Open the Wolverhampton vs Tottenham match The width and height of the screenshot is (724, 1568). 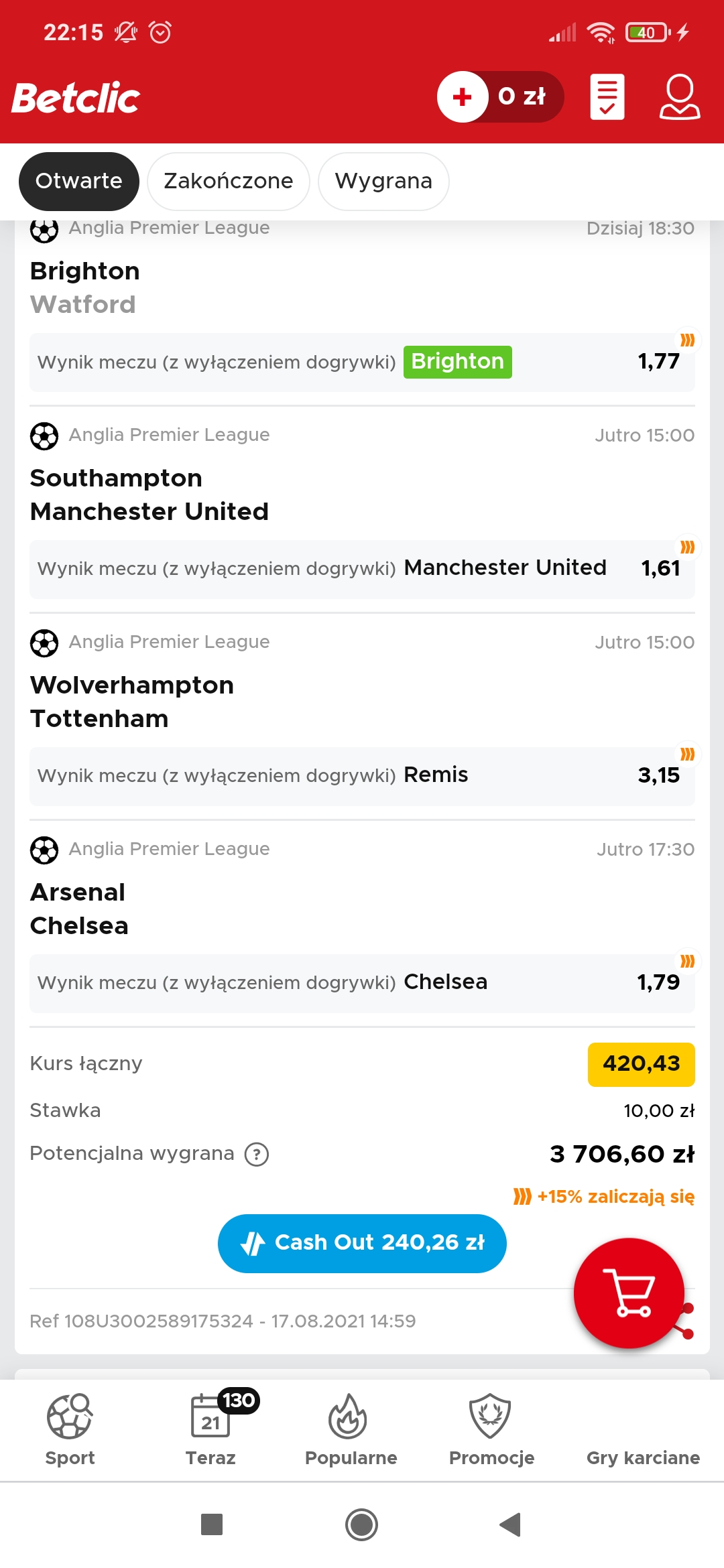pyautogui.click(x=132, y=702)
